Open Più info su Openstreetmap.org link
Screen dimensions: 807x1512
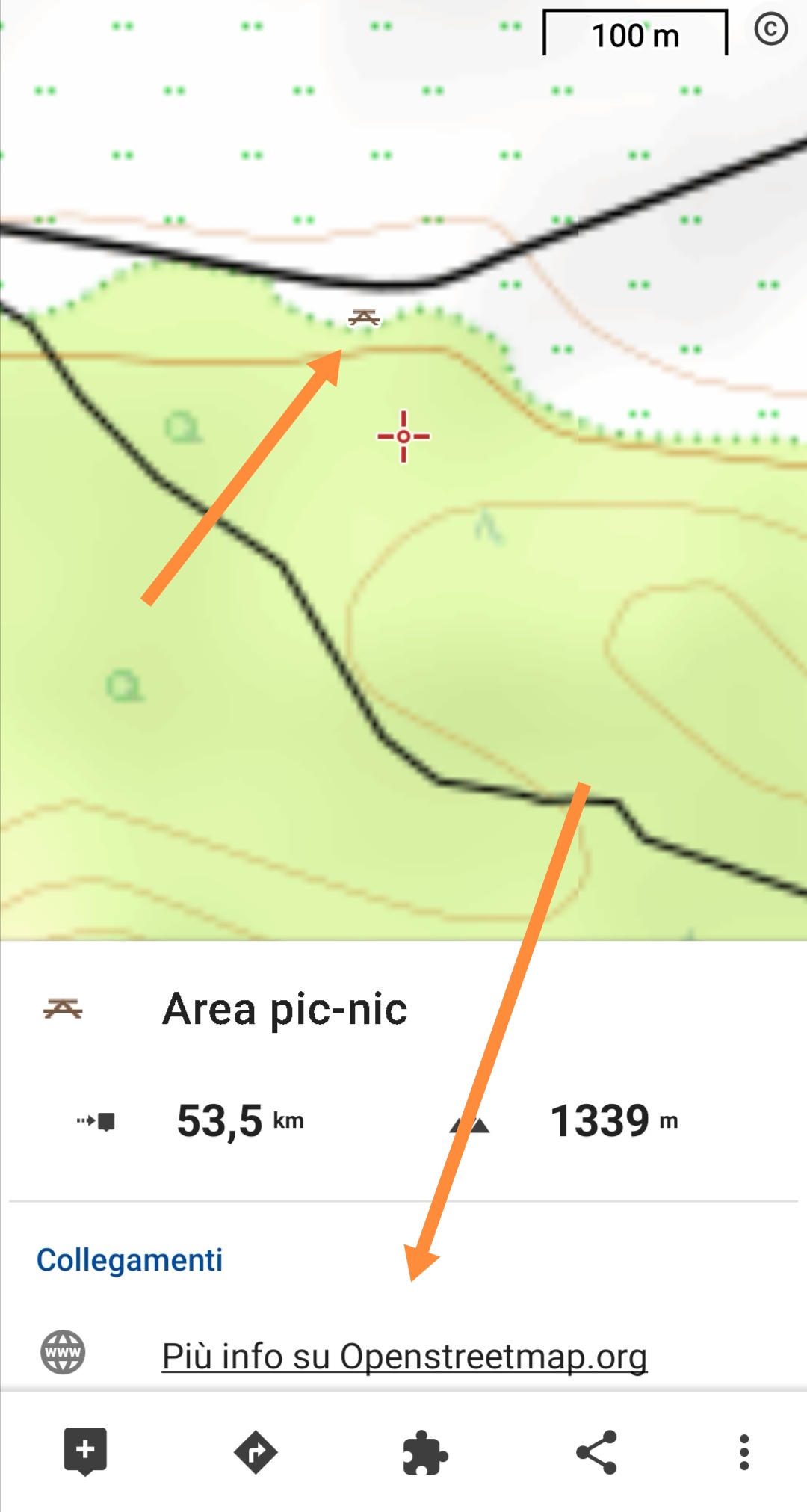tap(404, 1356)
